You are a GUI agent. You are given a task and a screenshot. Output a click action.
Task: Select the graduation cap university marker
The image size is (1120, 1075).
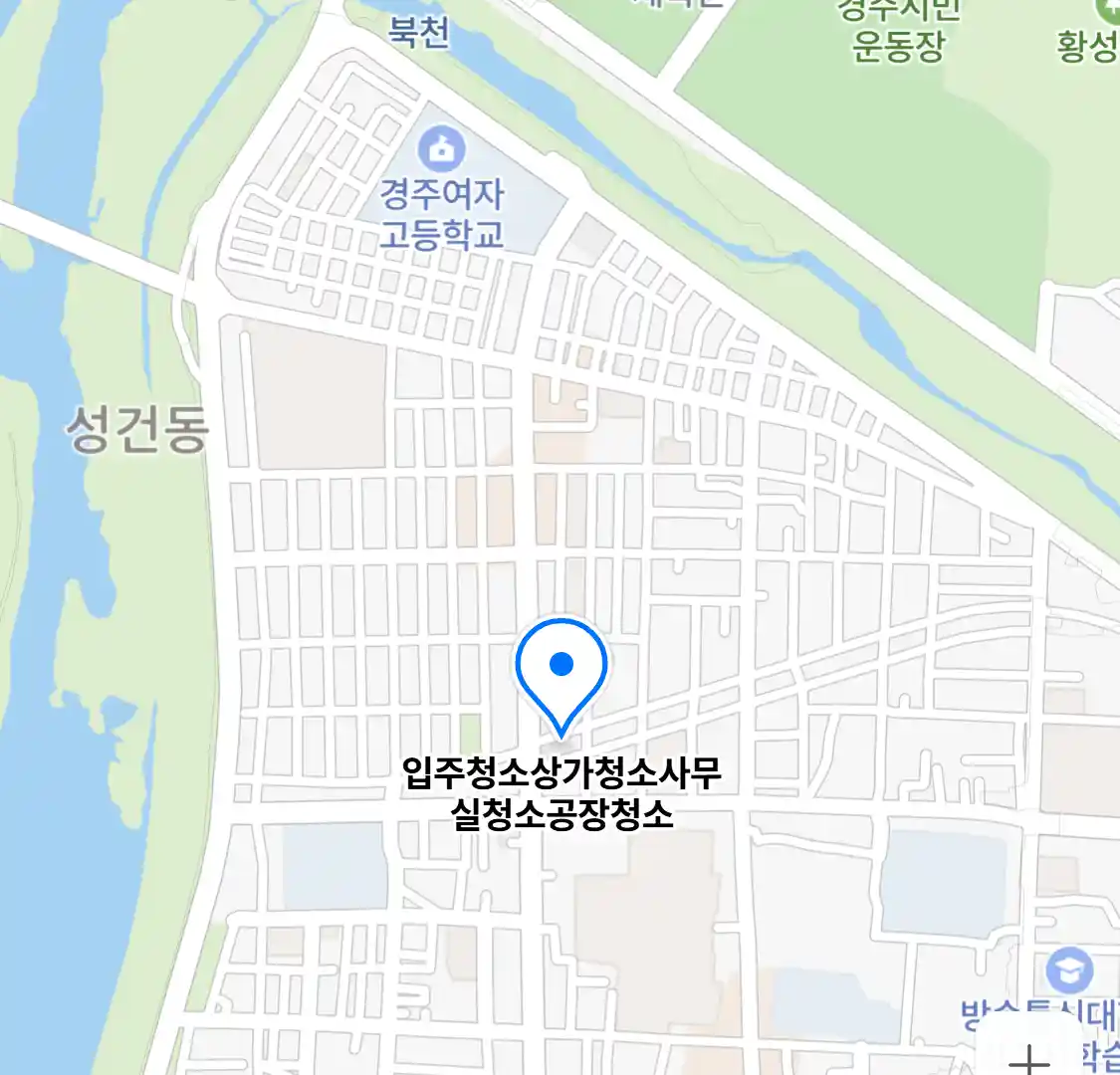1069,971
